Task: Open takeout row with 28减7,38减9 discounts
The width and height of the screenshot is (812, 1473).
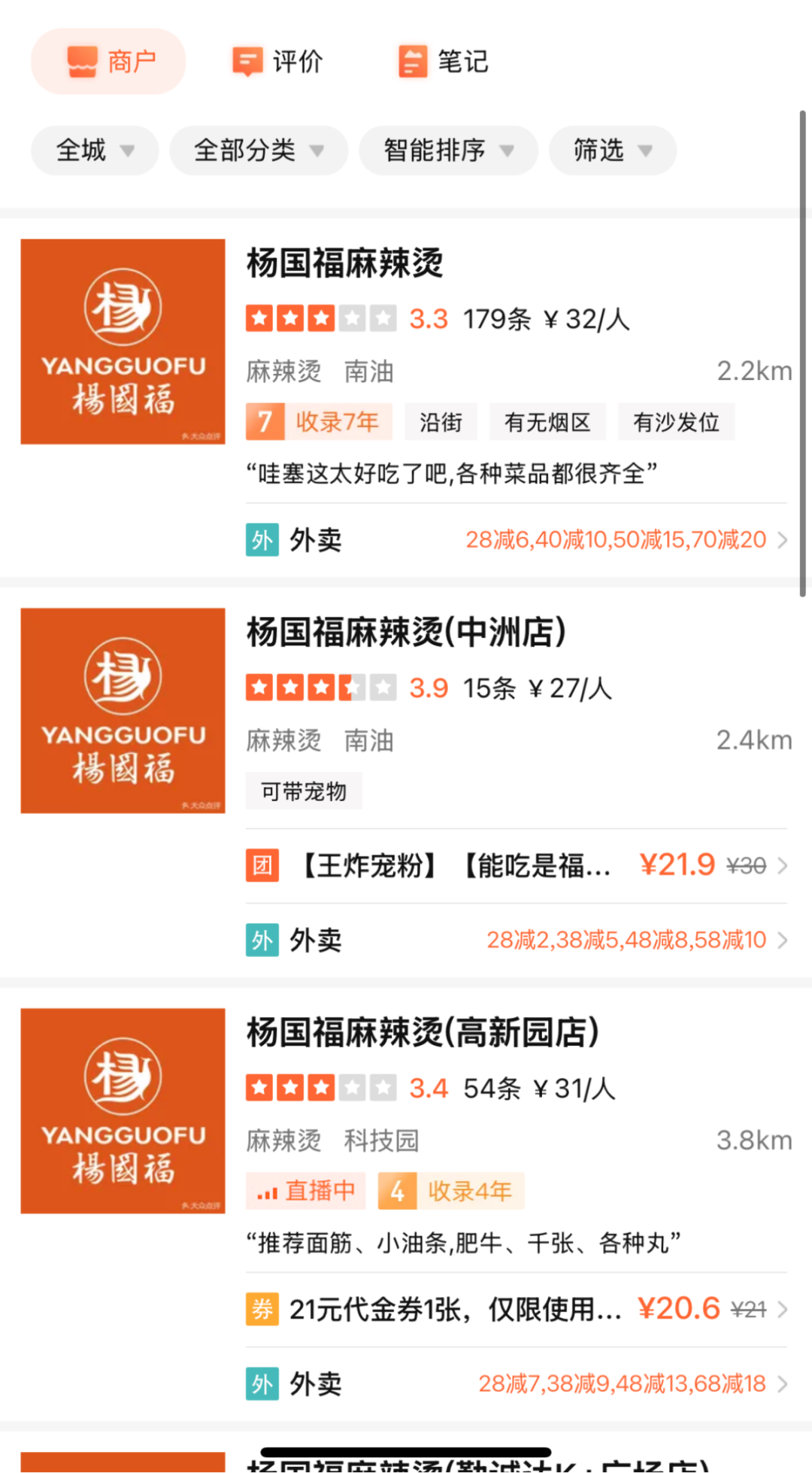Action: pyautogui.click(x=517, y=1384)
